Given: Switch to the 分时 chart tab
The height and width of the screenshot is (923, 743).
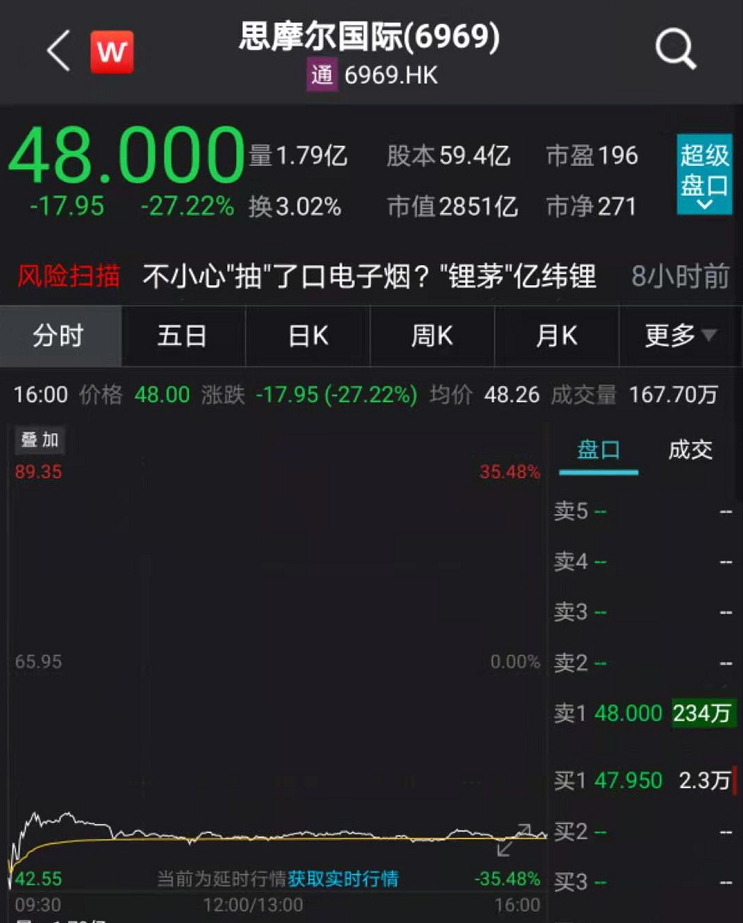Looking at the screenshot, I should tap(59, 336).
